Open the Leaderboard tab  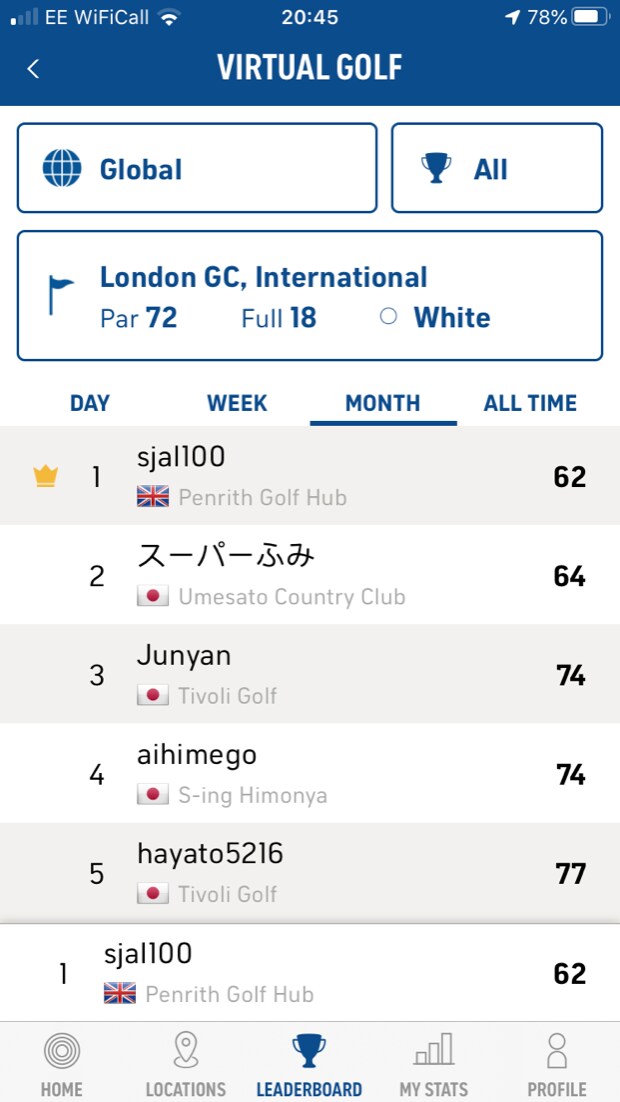[x=309, y=1064]
